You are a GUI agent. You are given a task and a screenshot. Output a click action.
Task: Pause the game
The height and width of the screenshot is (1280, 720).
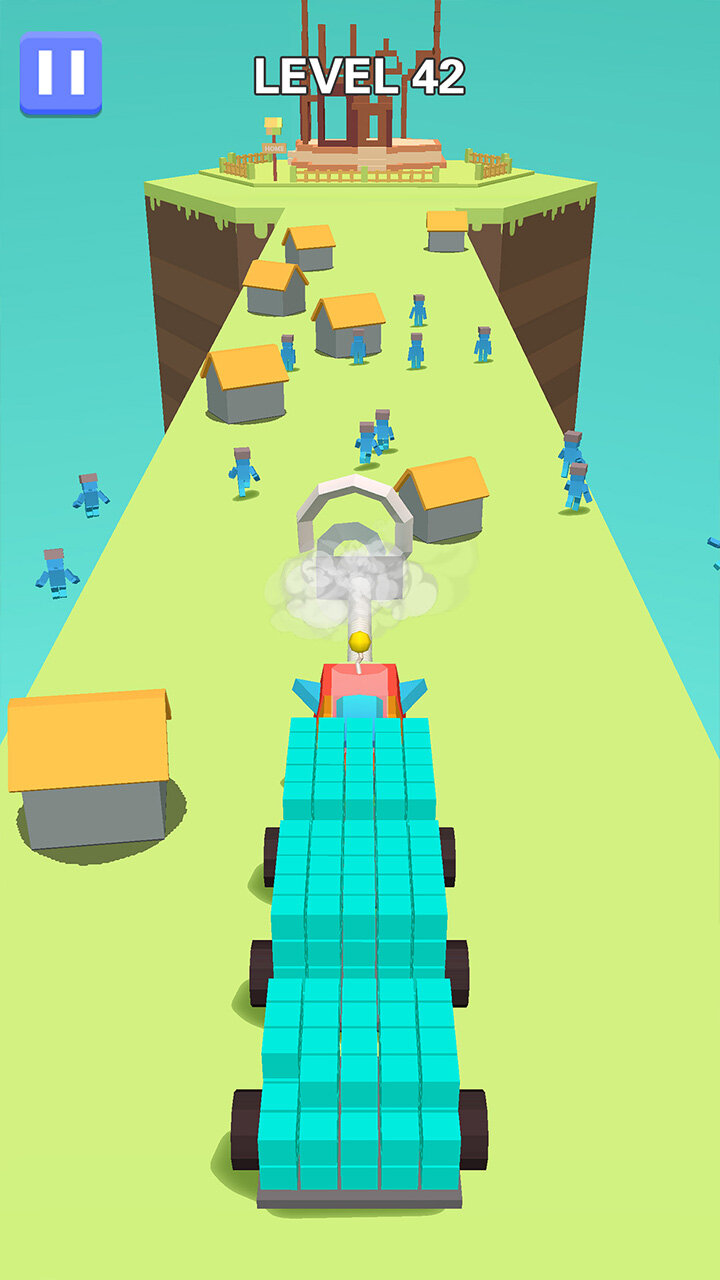61,73
